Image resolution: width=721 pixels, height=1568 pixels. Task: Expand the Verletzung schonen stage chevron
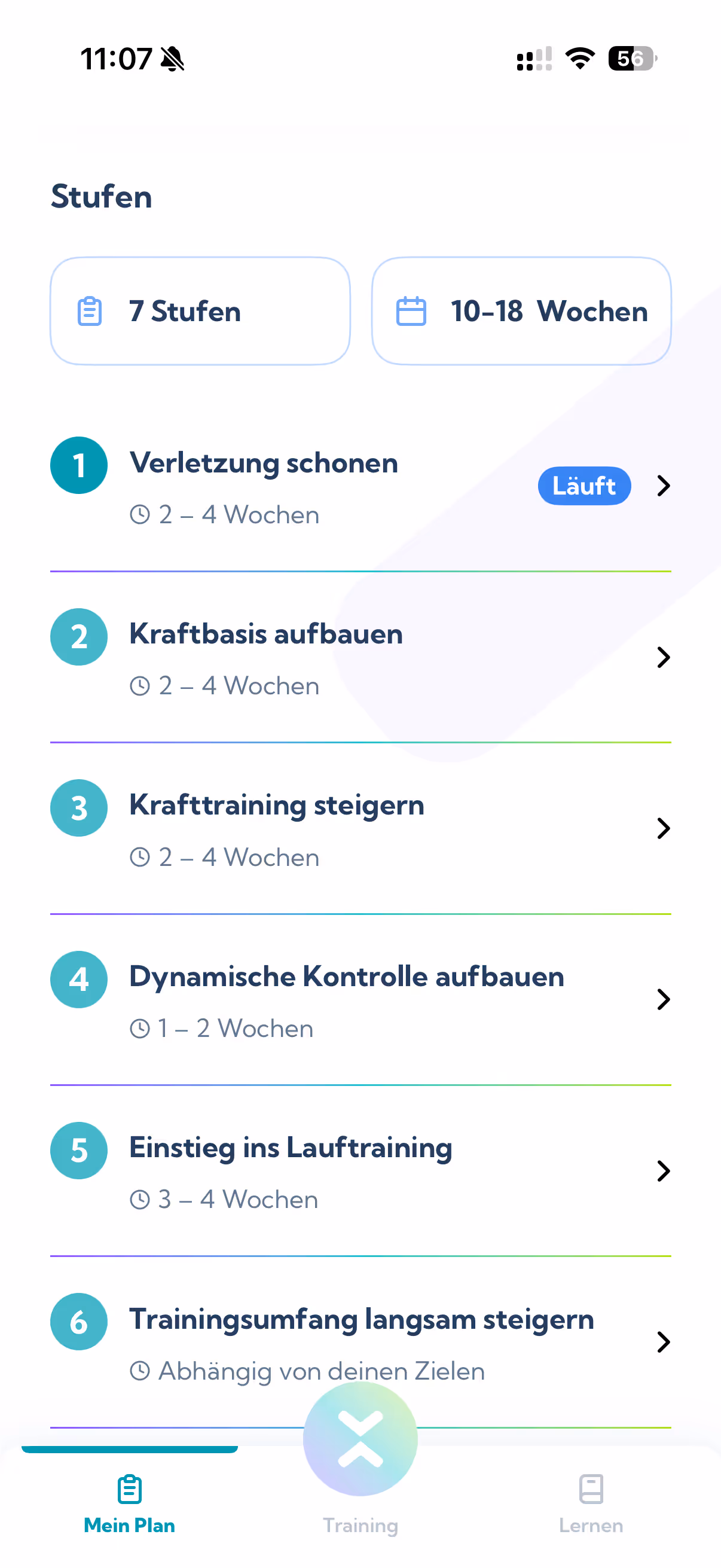coord(663,486)
